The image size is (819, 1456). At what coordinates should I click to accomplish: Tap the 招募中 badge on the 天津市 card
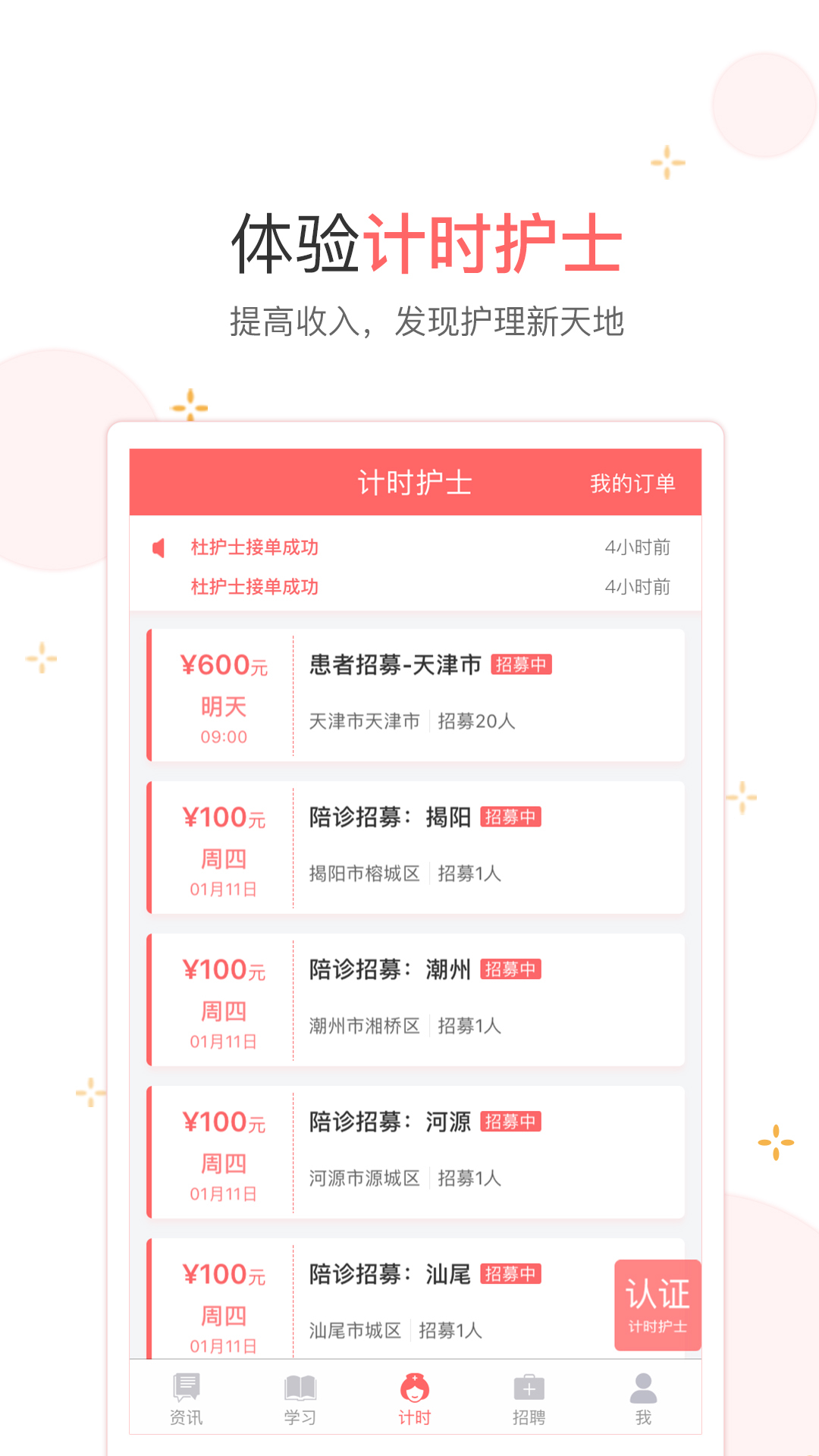click(x=522, y=664)
